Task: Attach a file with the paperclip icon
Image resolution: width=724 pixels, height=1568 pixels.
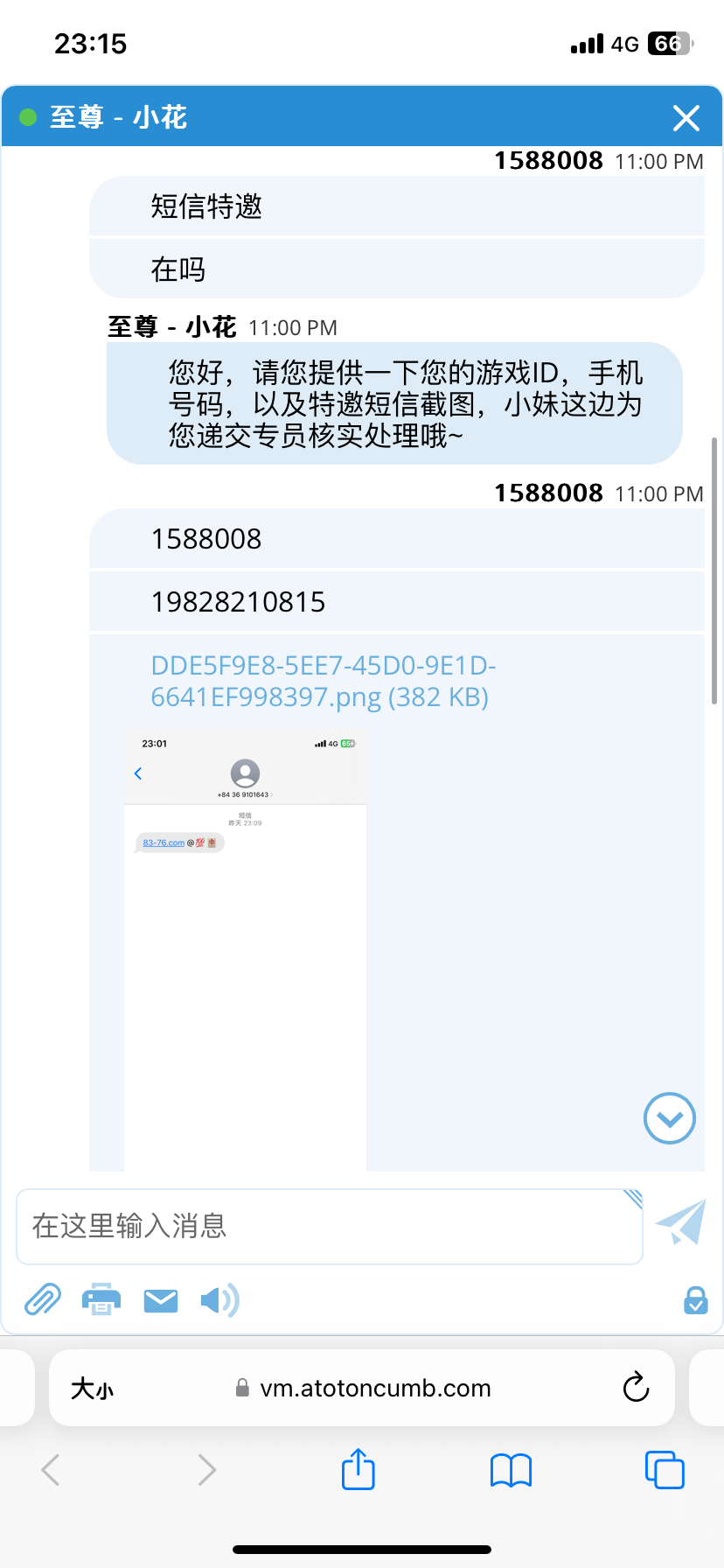Action: (42, 1300)
